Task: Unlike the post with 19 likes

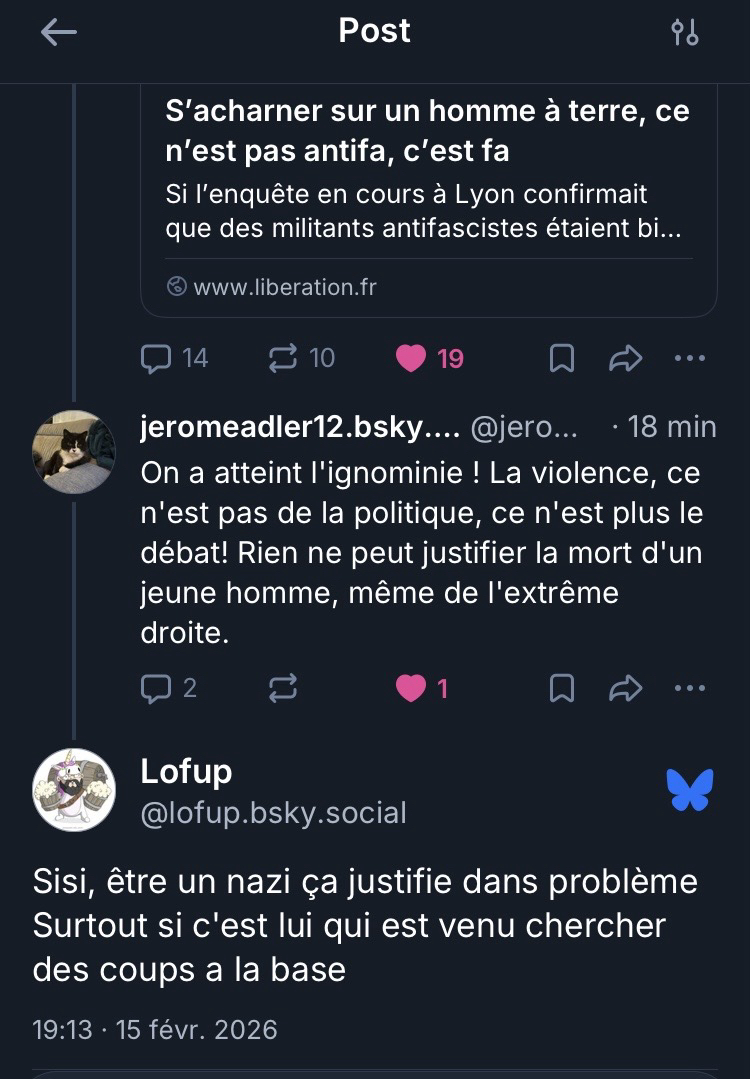Action: [x=411, y=358]
